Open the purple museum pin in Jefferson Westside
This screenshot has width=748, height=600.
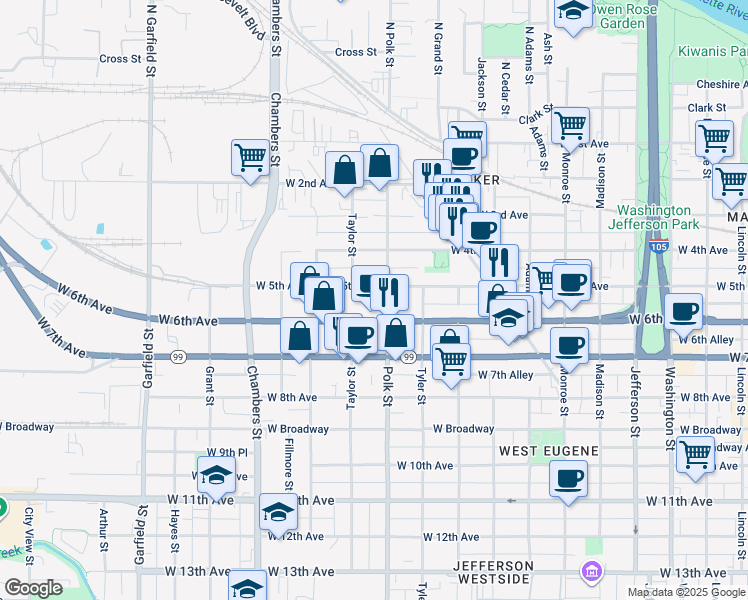point(592,571)
